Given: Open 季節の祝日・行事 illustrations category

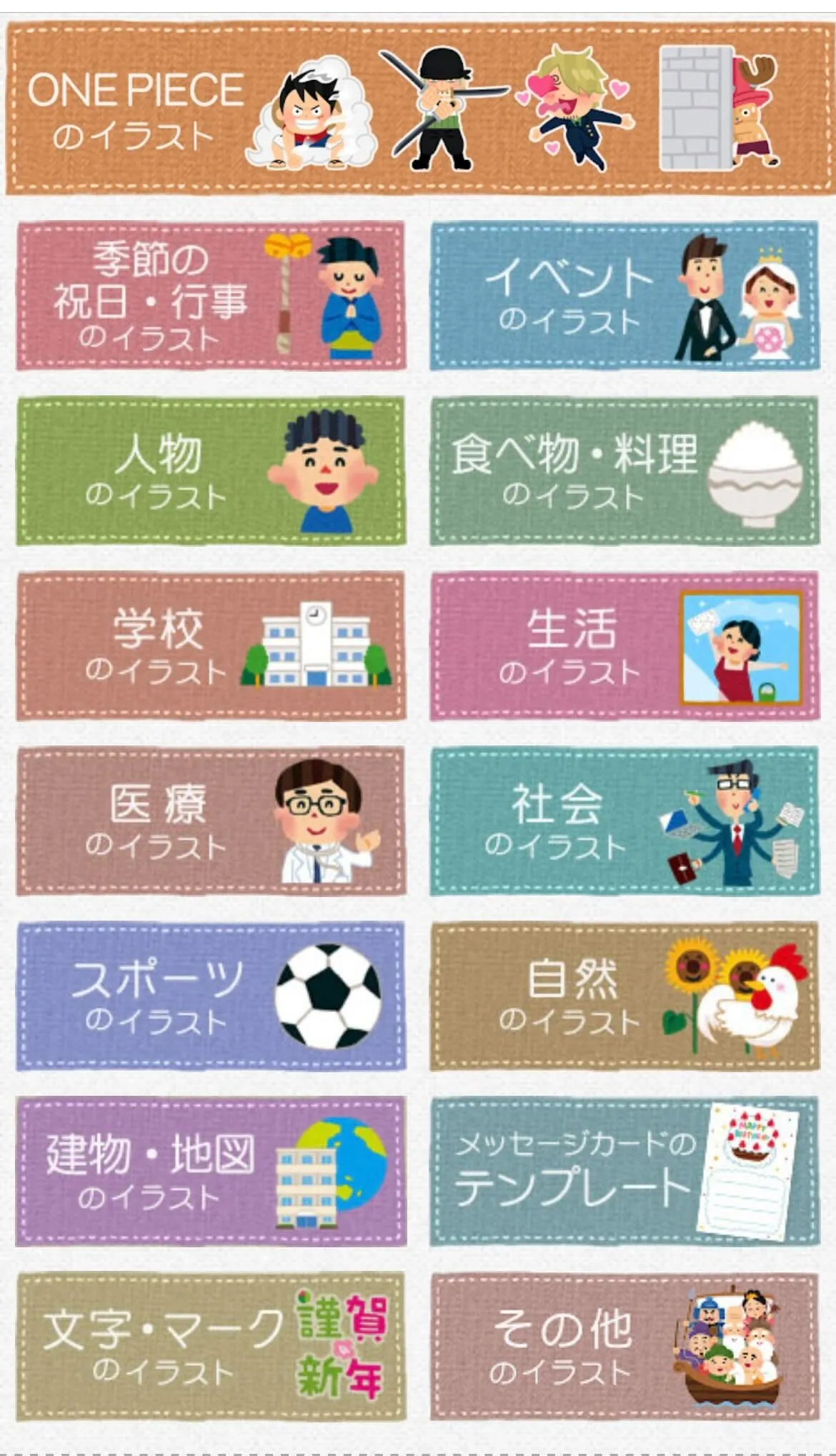Looking at the screenshot, I should tap(211, 296).
